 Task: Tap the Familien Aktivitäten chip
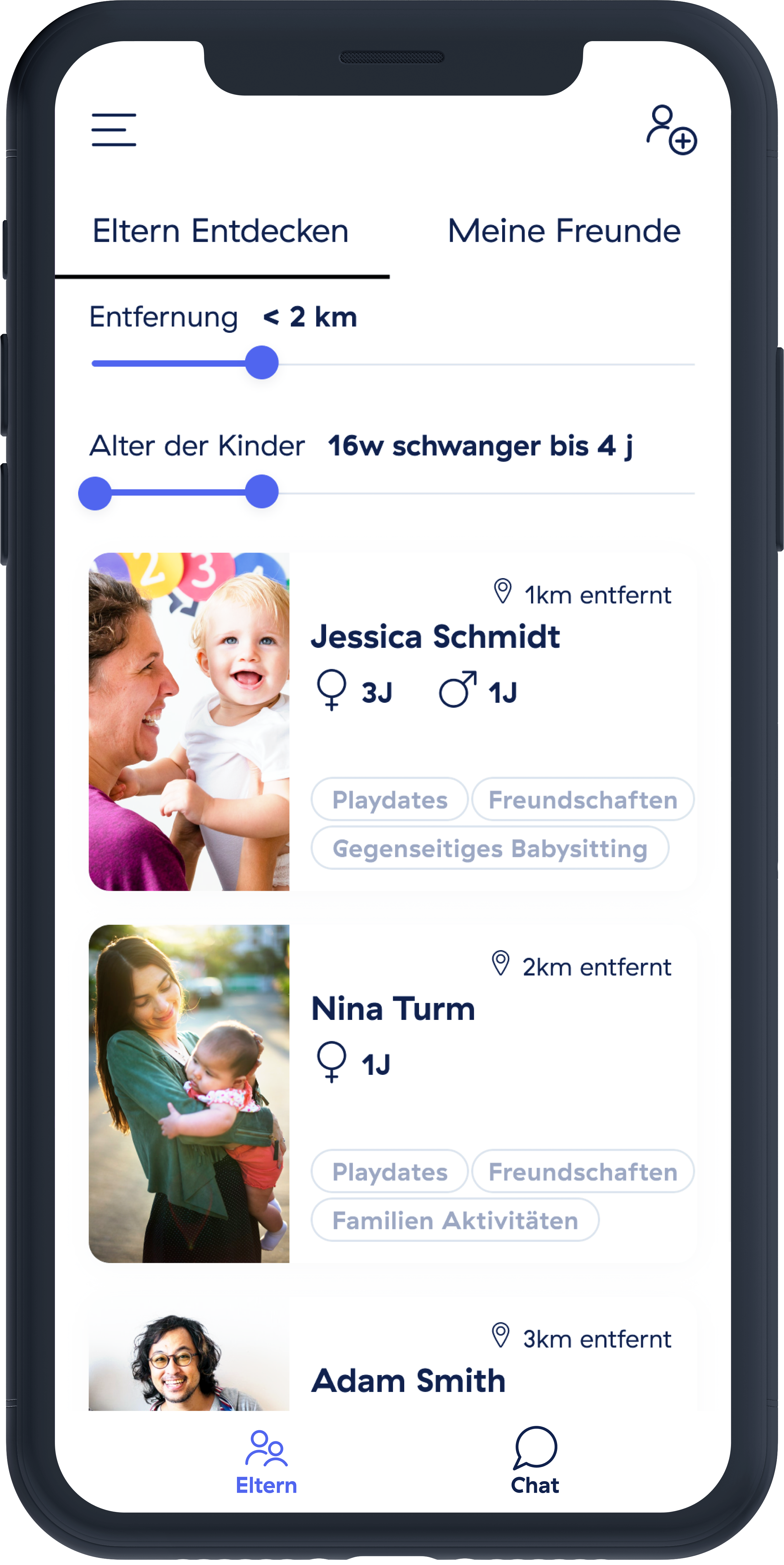tap(455, 1220)
